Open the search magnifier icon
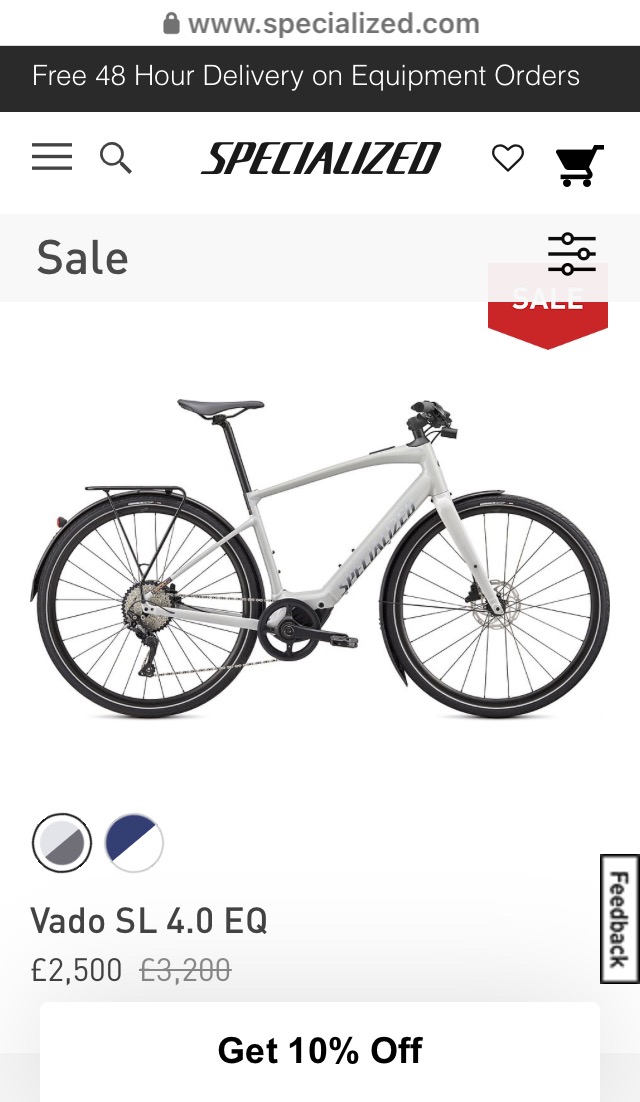The width and height of the screenshot is (640, 1102). tap(116, 158)
